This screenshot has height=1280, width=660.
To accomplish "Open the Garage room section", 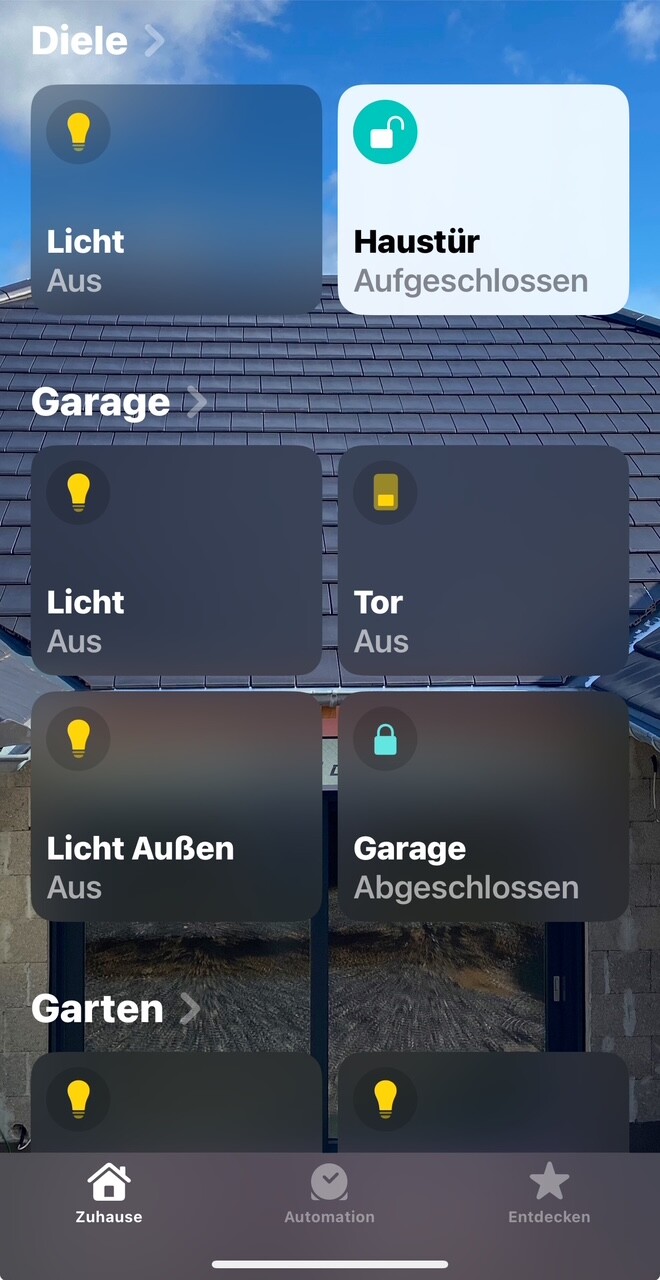I will click(x=118, y=402).
